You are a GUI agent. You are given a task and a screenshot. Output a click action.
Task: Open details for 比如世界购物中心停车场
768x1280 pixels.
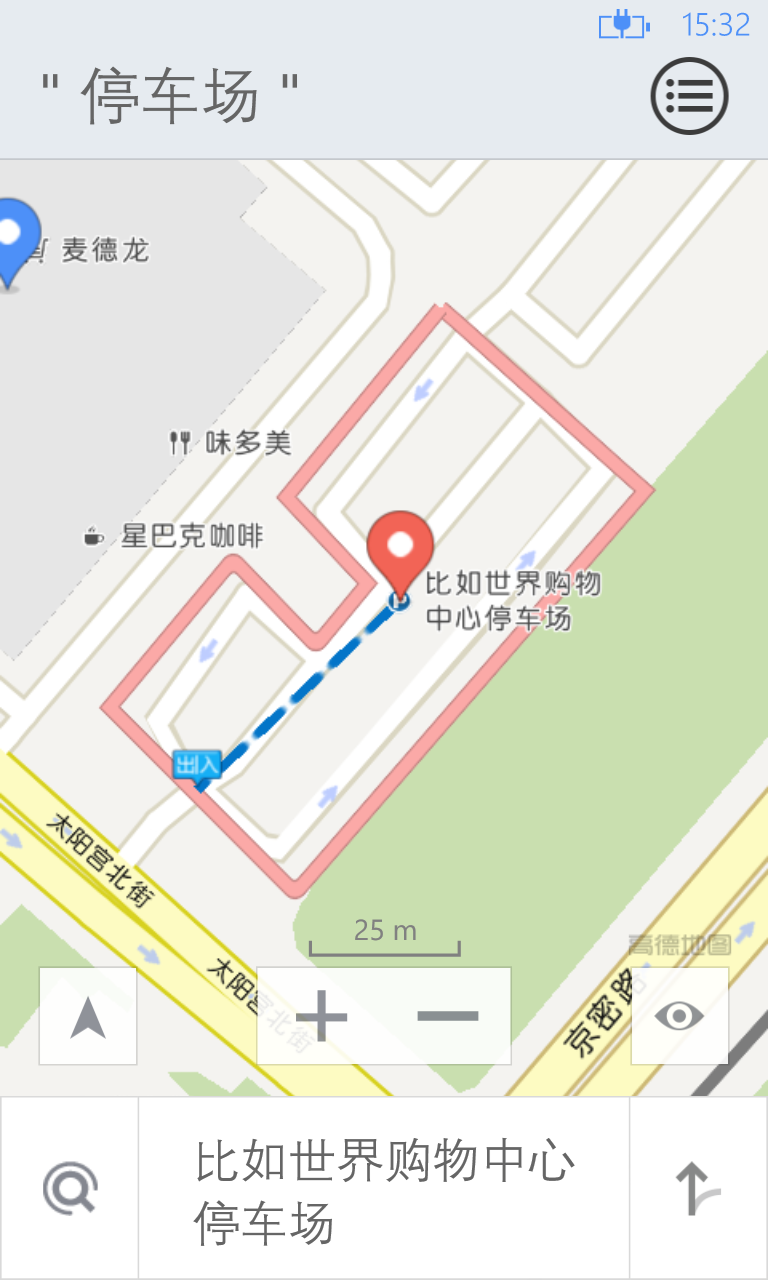[384, 1189]
